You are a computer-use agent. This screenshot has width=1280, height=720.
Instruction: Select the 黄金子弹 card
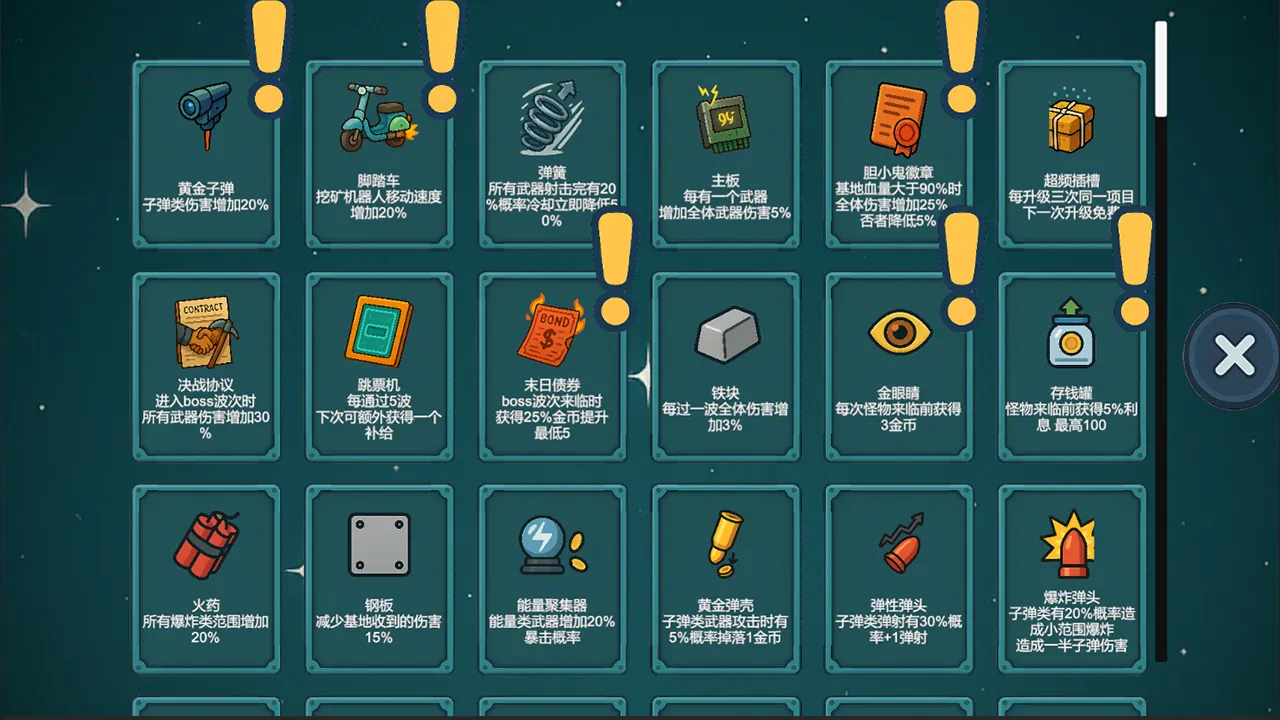206,155
